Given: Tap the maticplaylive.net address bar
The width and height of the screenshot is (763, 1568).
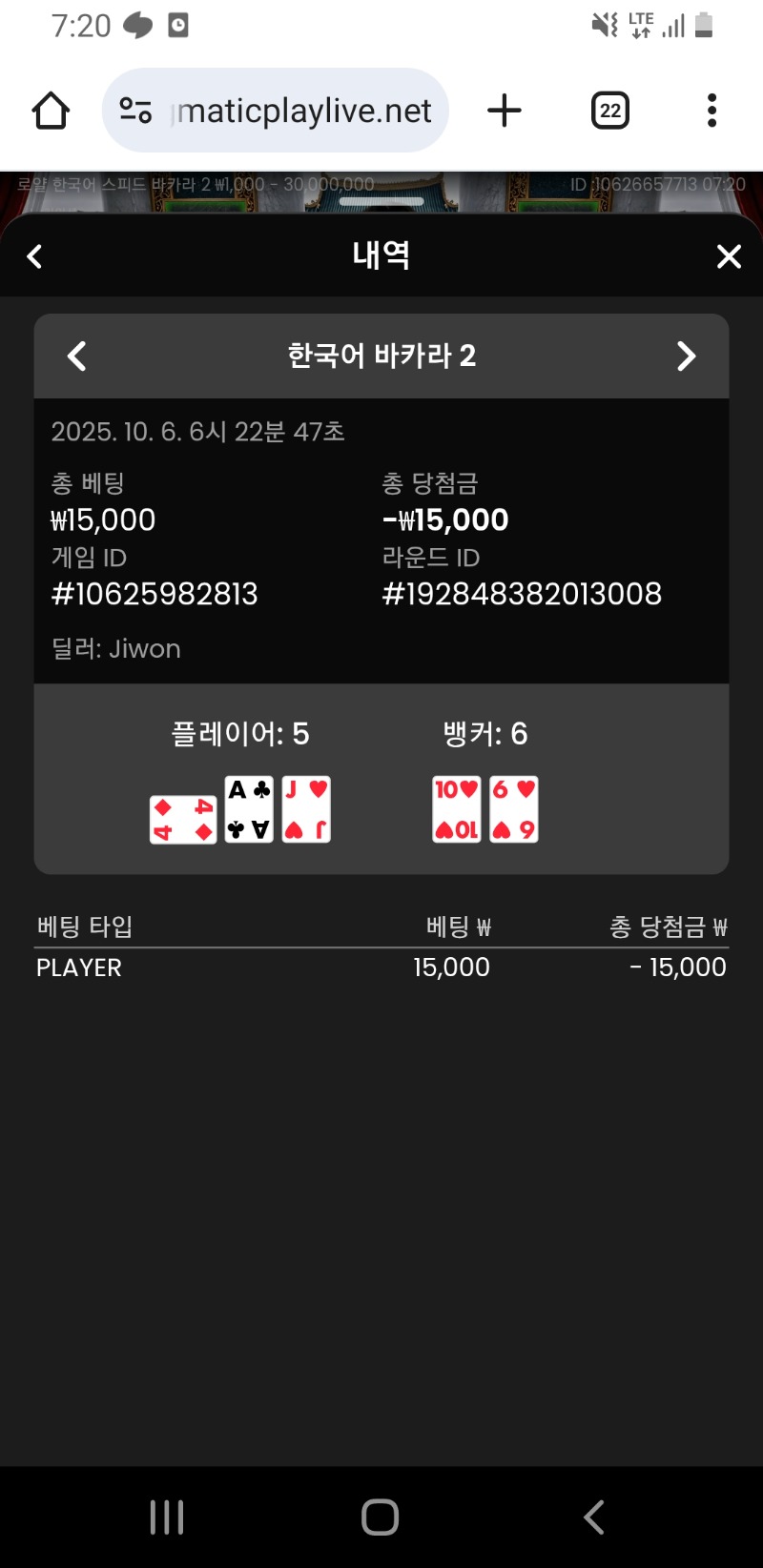Looking at the screenshot, I should pyautogui.click(x=303, y=111).
